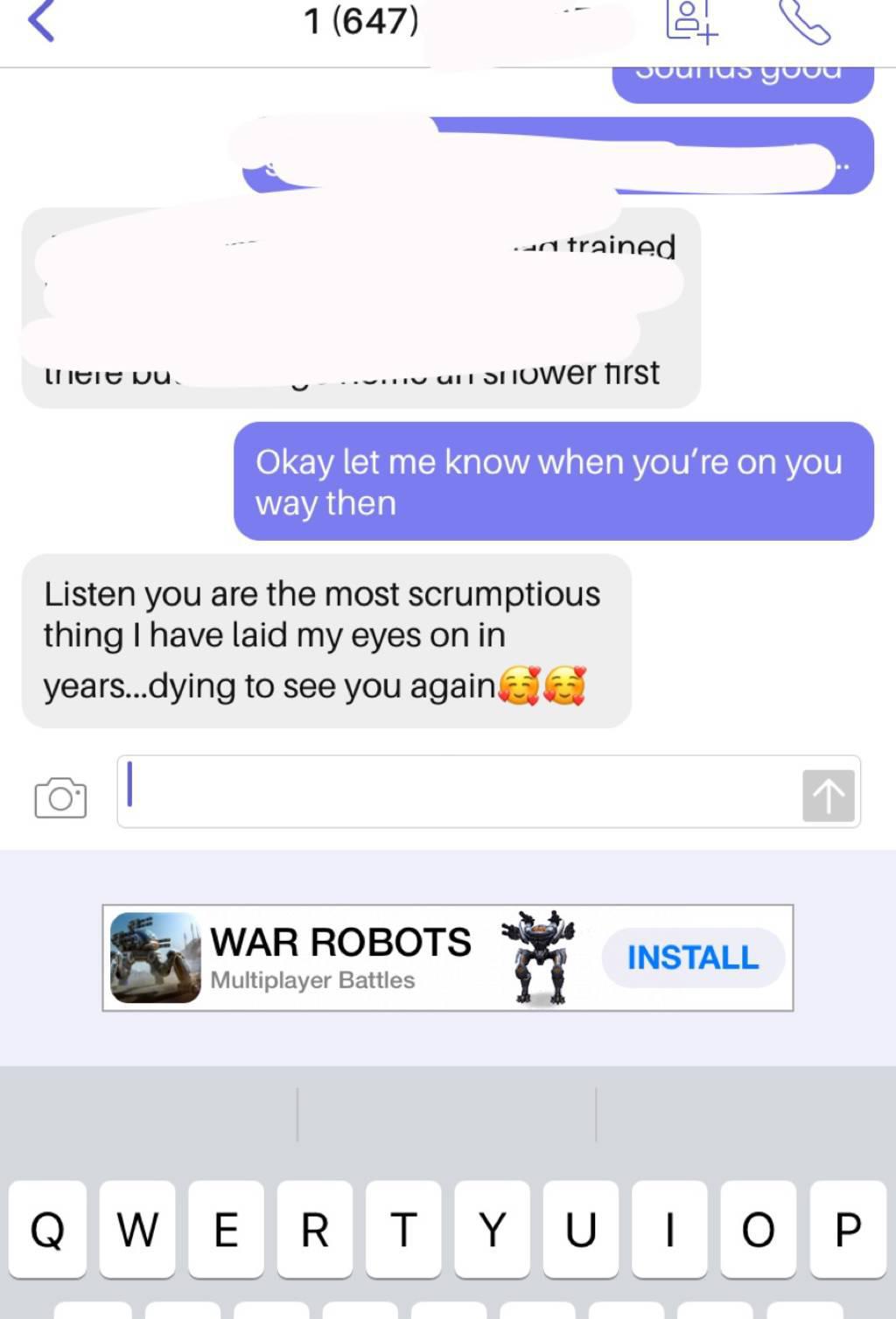Image resolution: width=896 pixels, height=1319 pixels.
Task: Send the message with the arrow button
Action: click(828, 796)
